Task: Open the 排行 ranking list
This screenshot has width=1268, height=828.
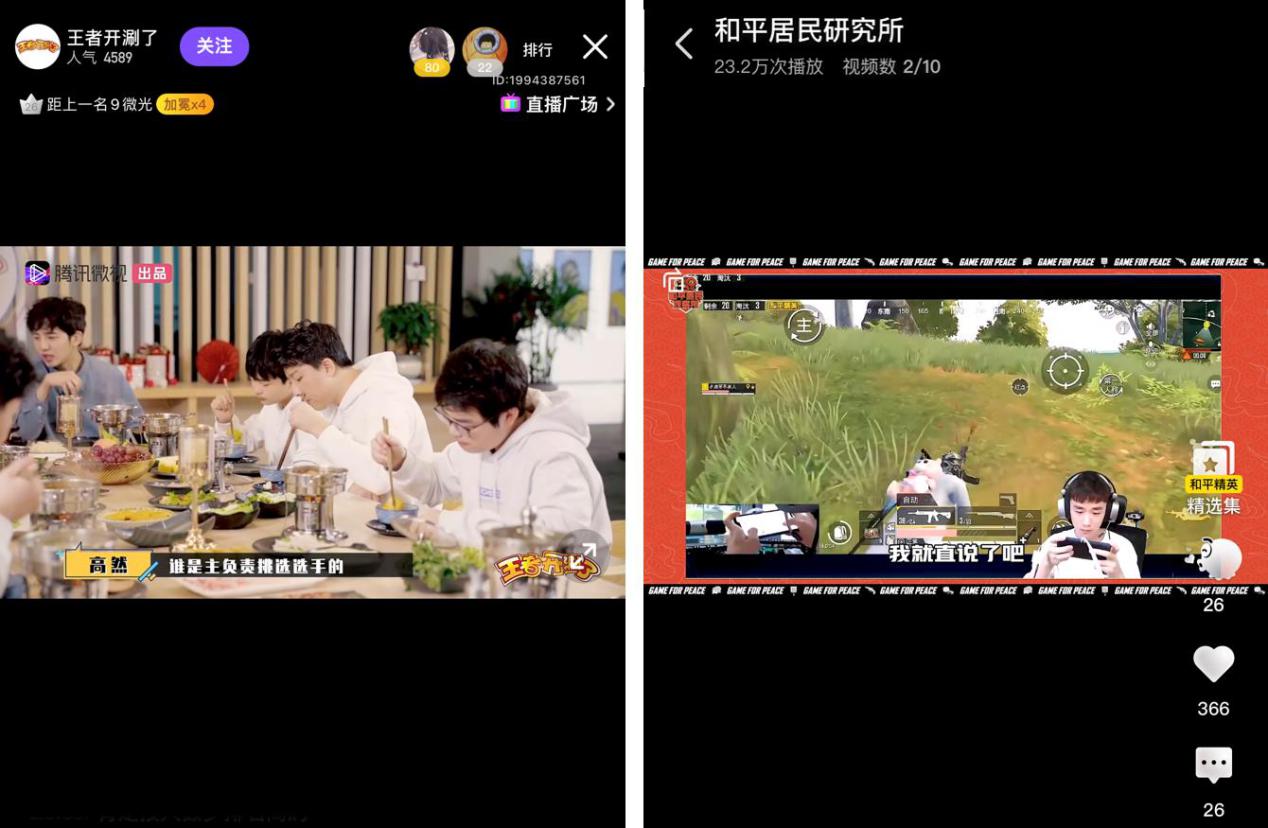Action: (537, 50)
